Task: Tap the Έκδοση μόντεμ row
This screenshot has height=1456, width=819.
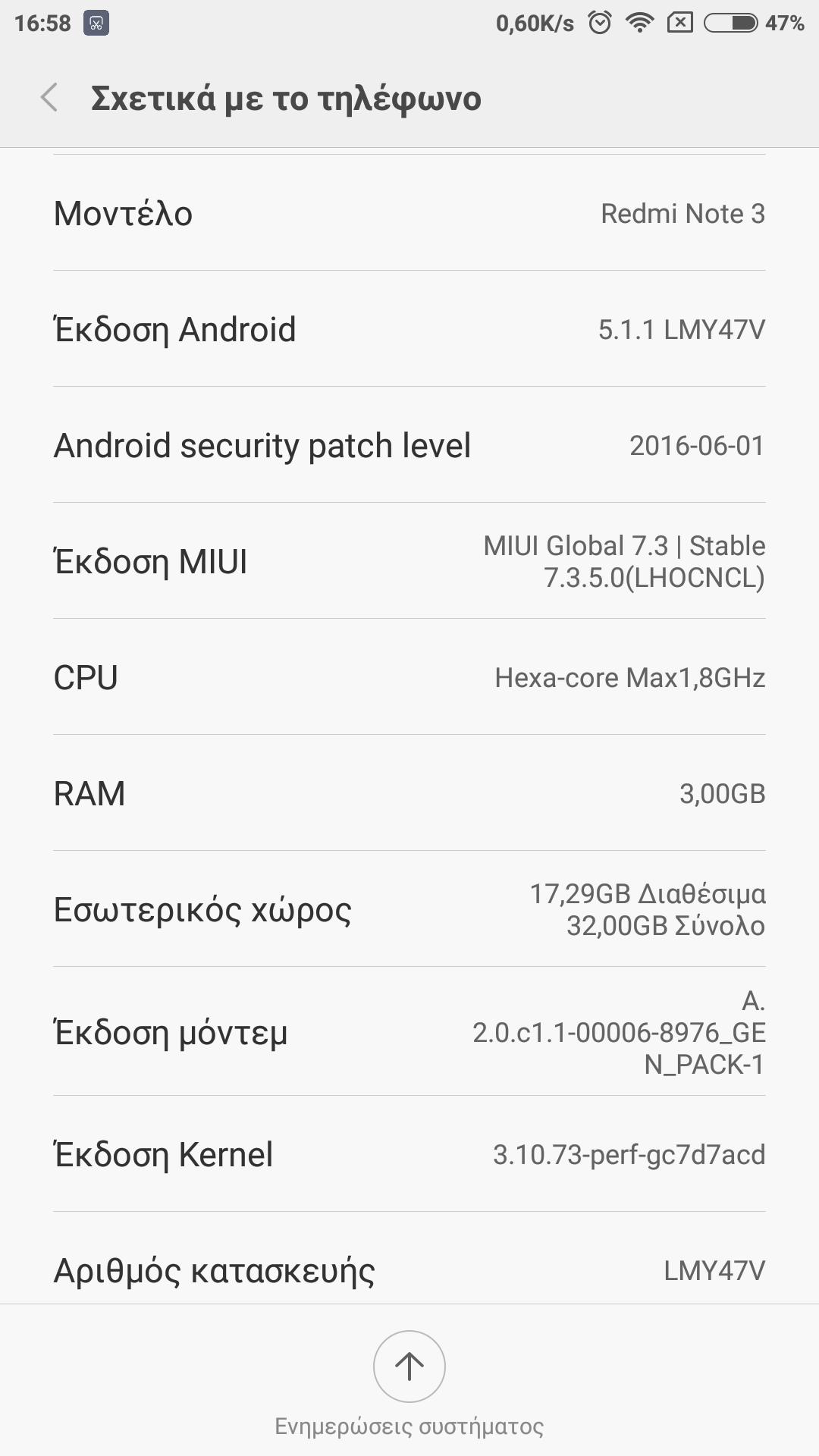Action: point(409,1033)
